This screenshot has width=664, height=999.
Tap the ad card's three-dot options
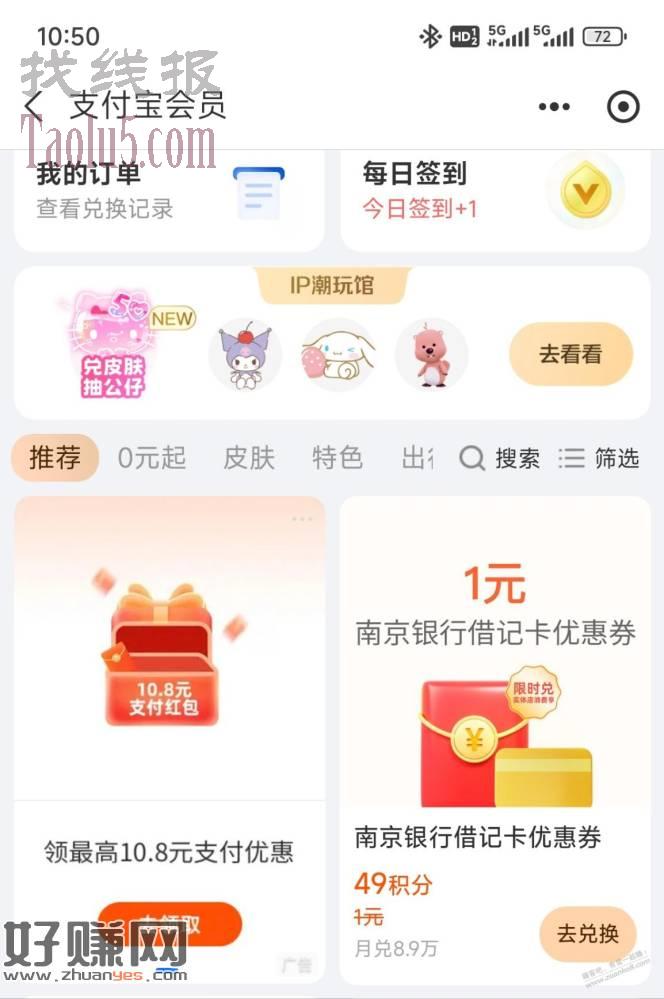pos(302,519)
